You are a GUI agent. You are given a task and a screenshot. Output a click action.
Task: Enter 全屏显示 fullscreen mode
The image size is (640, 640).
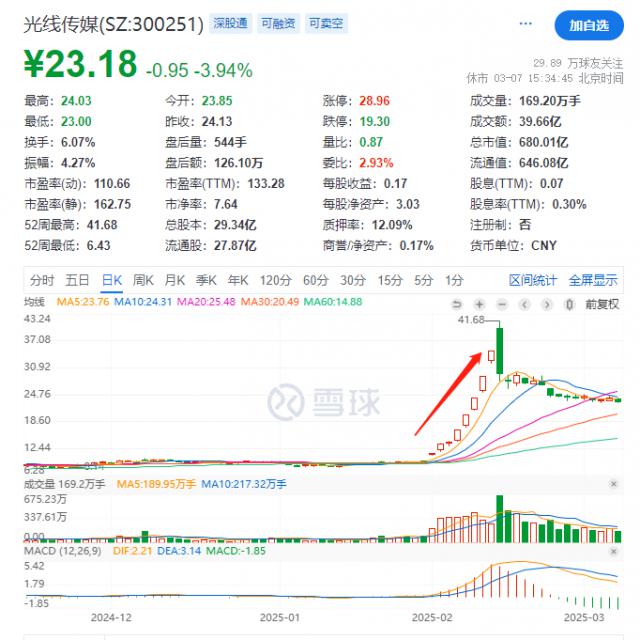click(594, 280)
